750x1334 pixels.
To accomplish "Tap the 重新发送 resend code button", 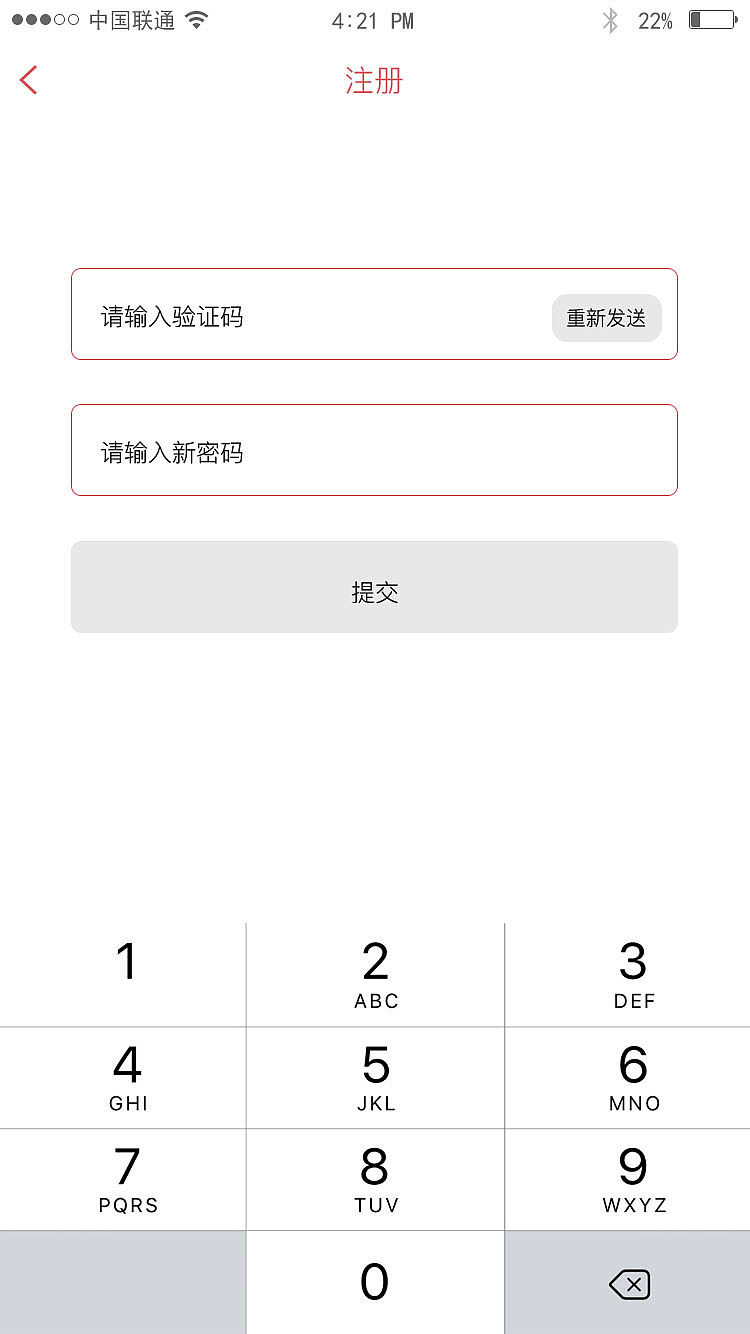I will coord(606,318).
